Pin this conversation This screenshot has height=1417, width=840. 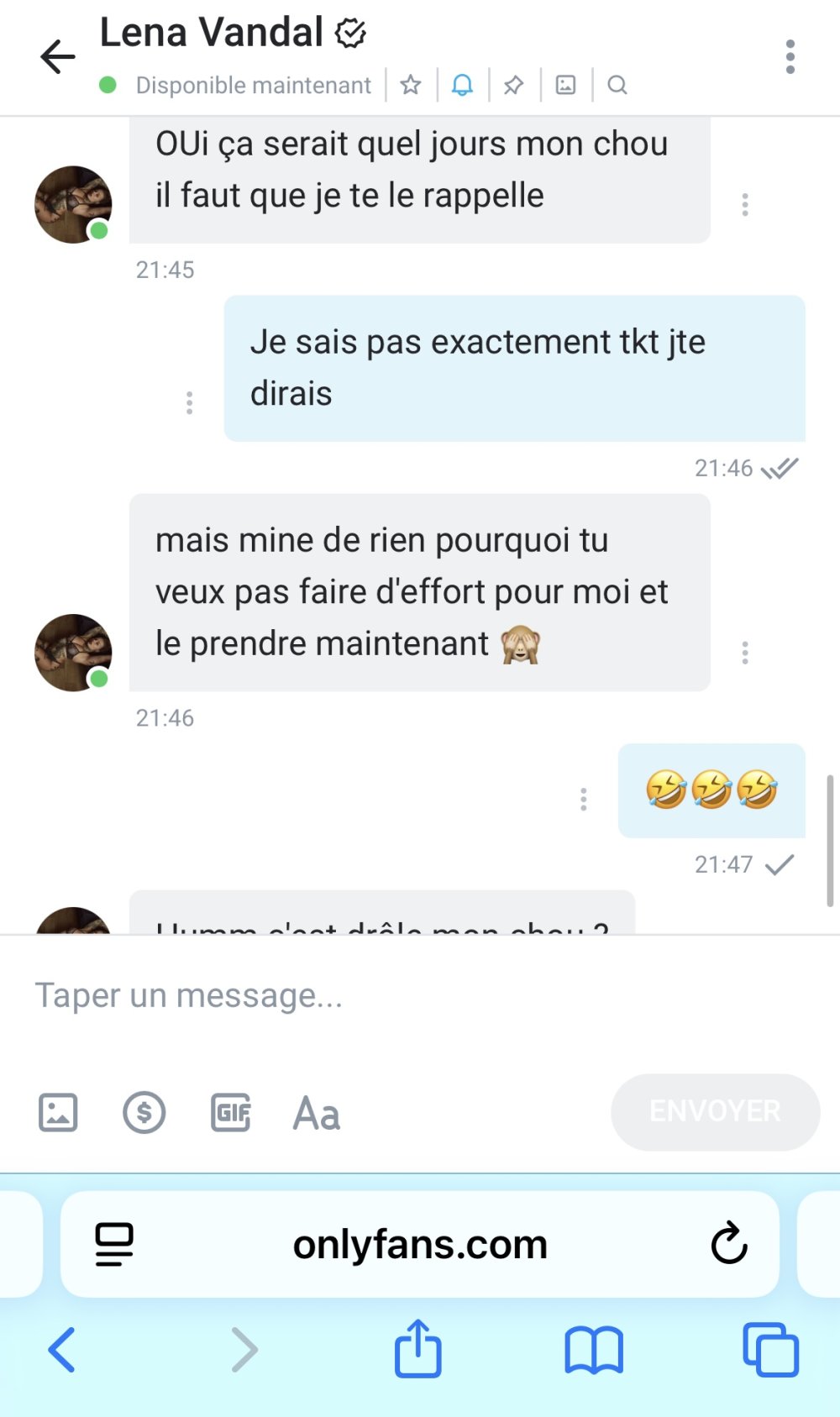tap(513, 85)
